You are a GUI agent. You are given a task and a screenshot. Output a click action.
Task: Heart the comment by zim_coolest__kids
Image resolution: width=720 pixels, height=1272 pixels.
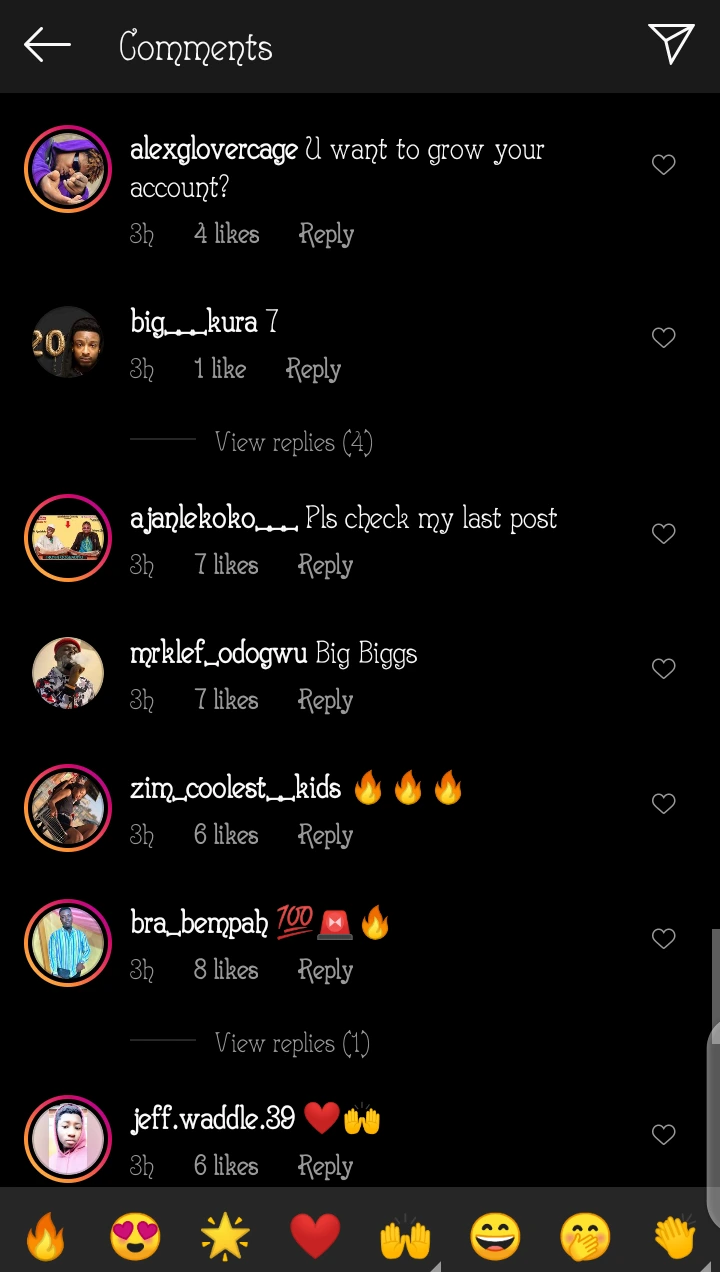tap(664, 804)
